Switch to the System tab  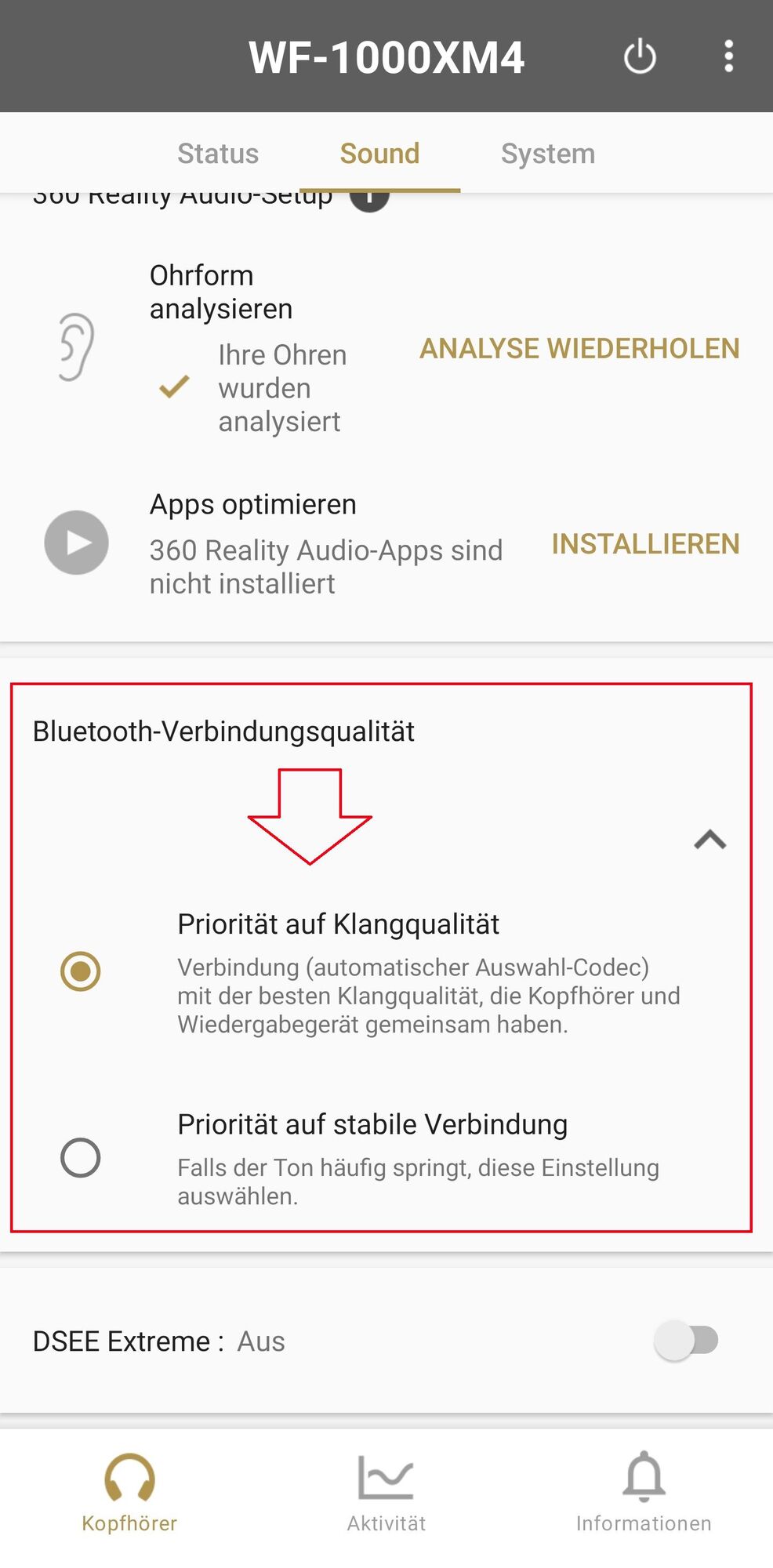click(x=548, y=154)
